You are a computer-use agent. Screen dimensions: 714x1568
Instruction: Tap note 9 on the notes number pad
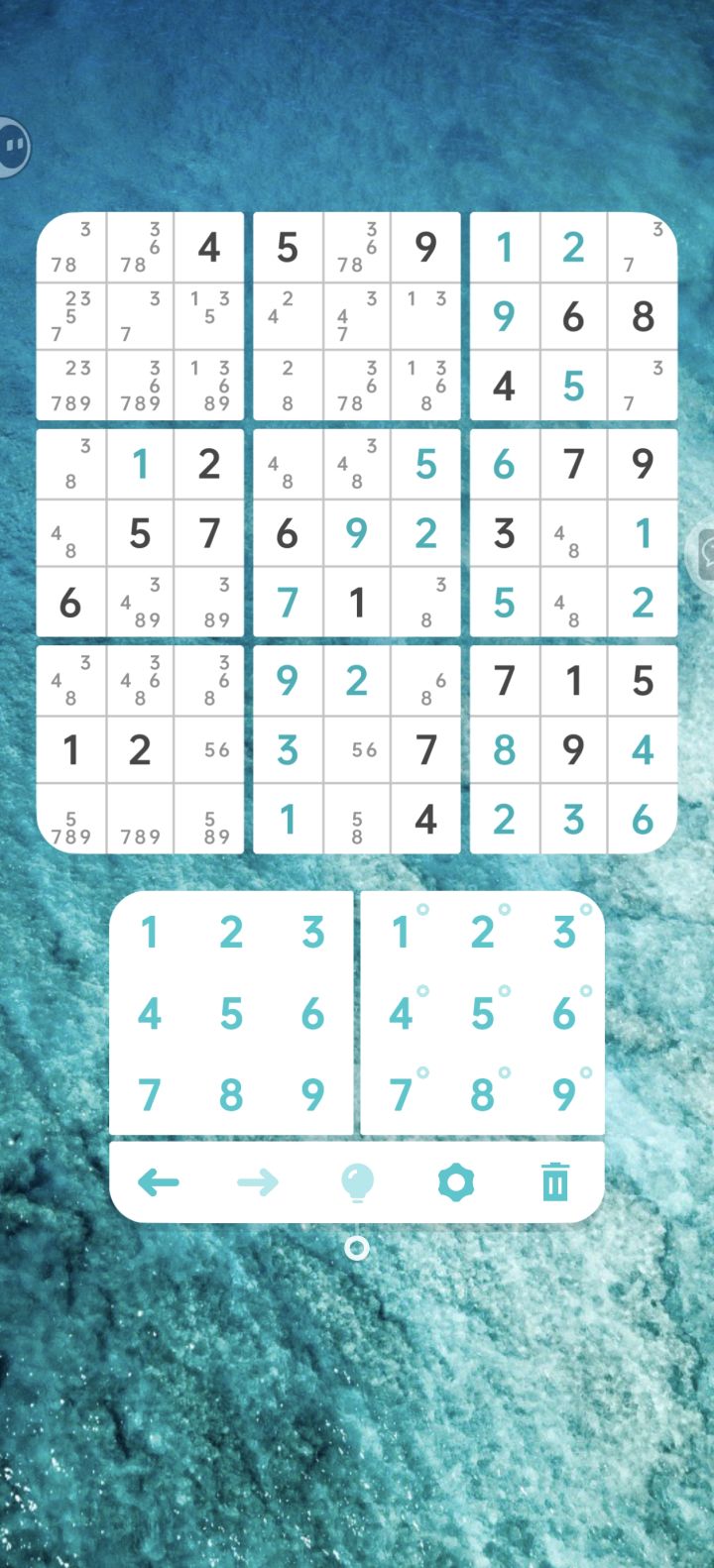tap(565, 1095)
